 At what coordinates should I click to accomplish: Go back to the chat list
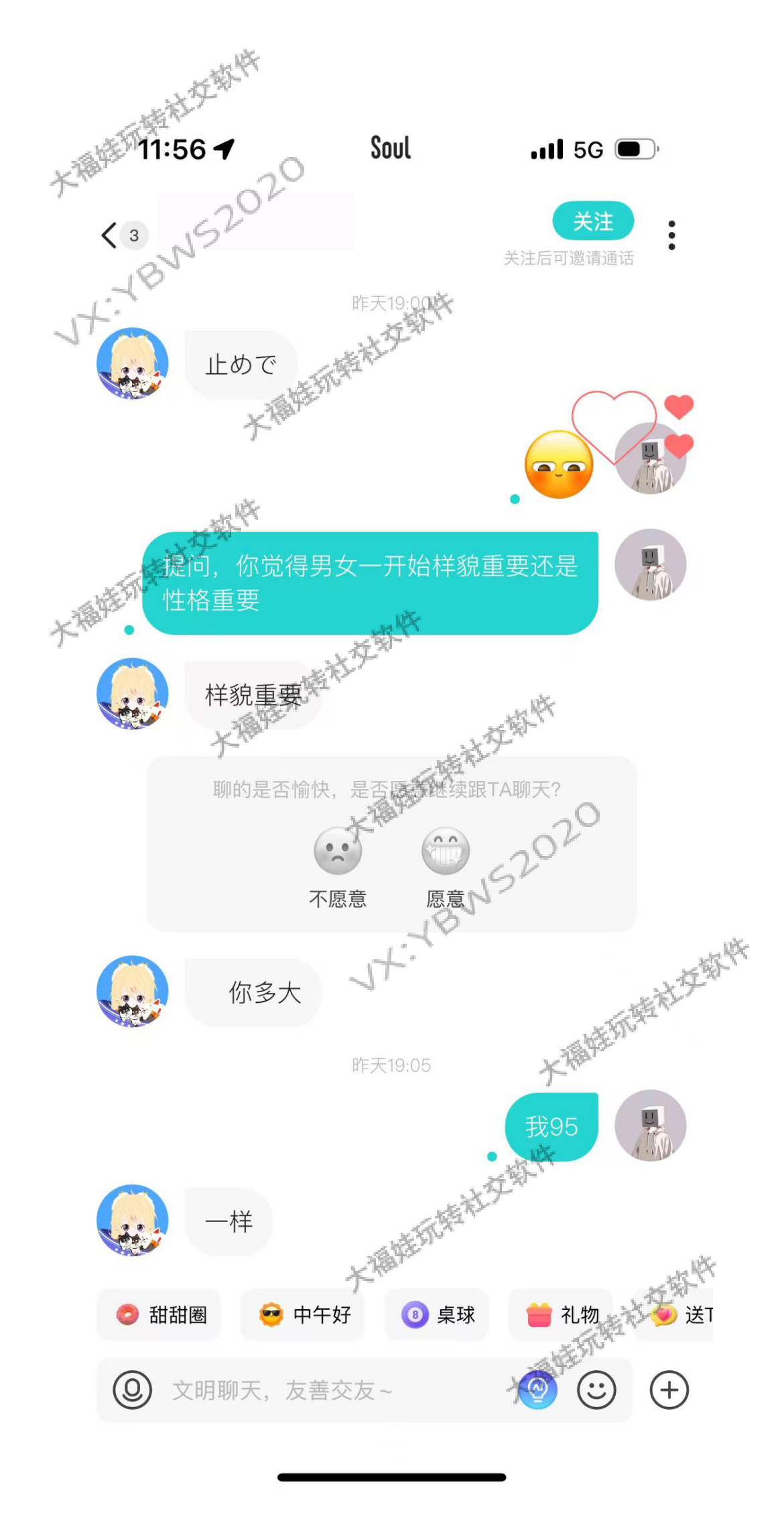pyautogui.click(x=109, y=235)
